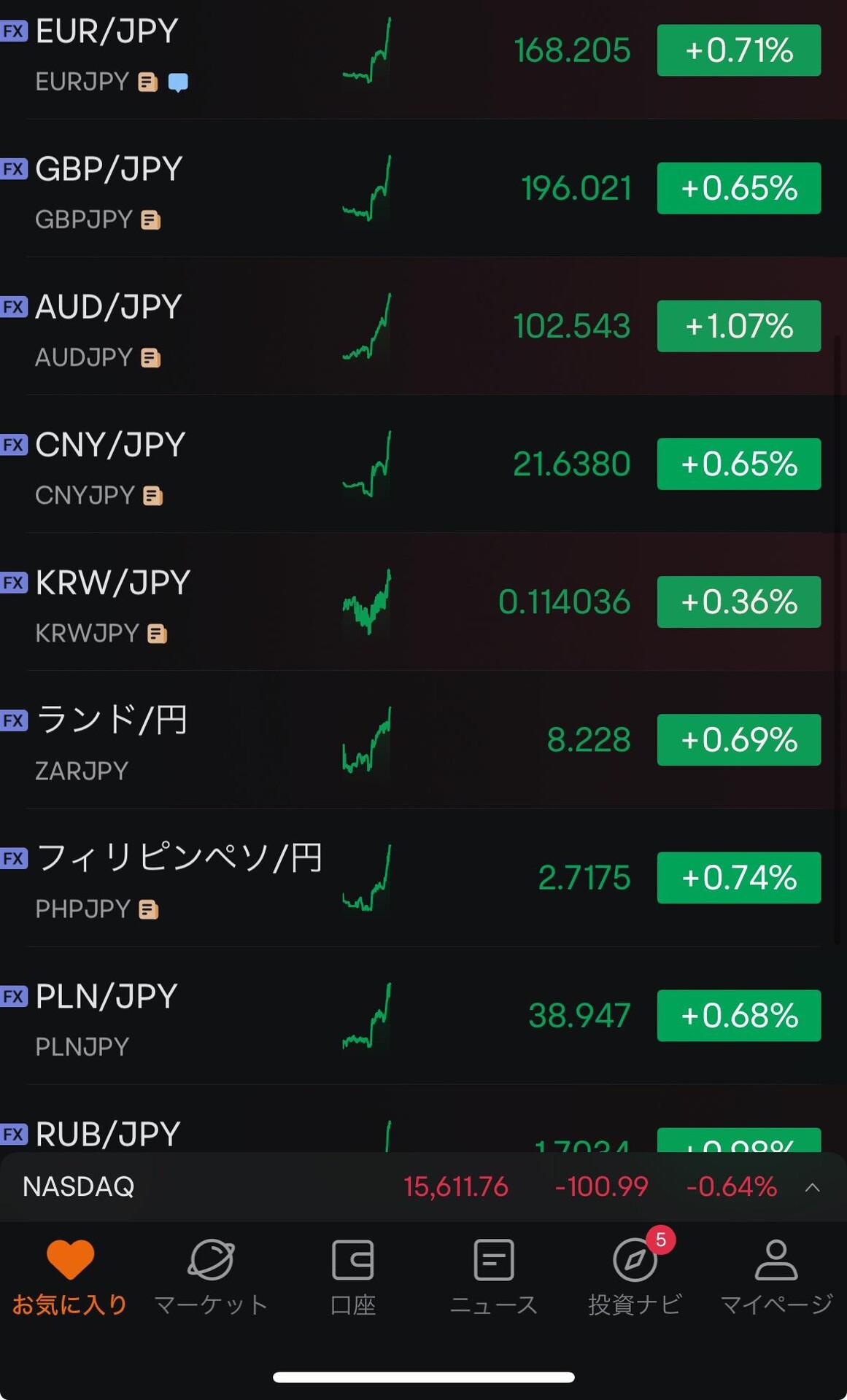Select the CNY/JPY pair
The height and width of the screenshot is (1400, 847).
pyautogui.click(x=423, y=464)
